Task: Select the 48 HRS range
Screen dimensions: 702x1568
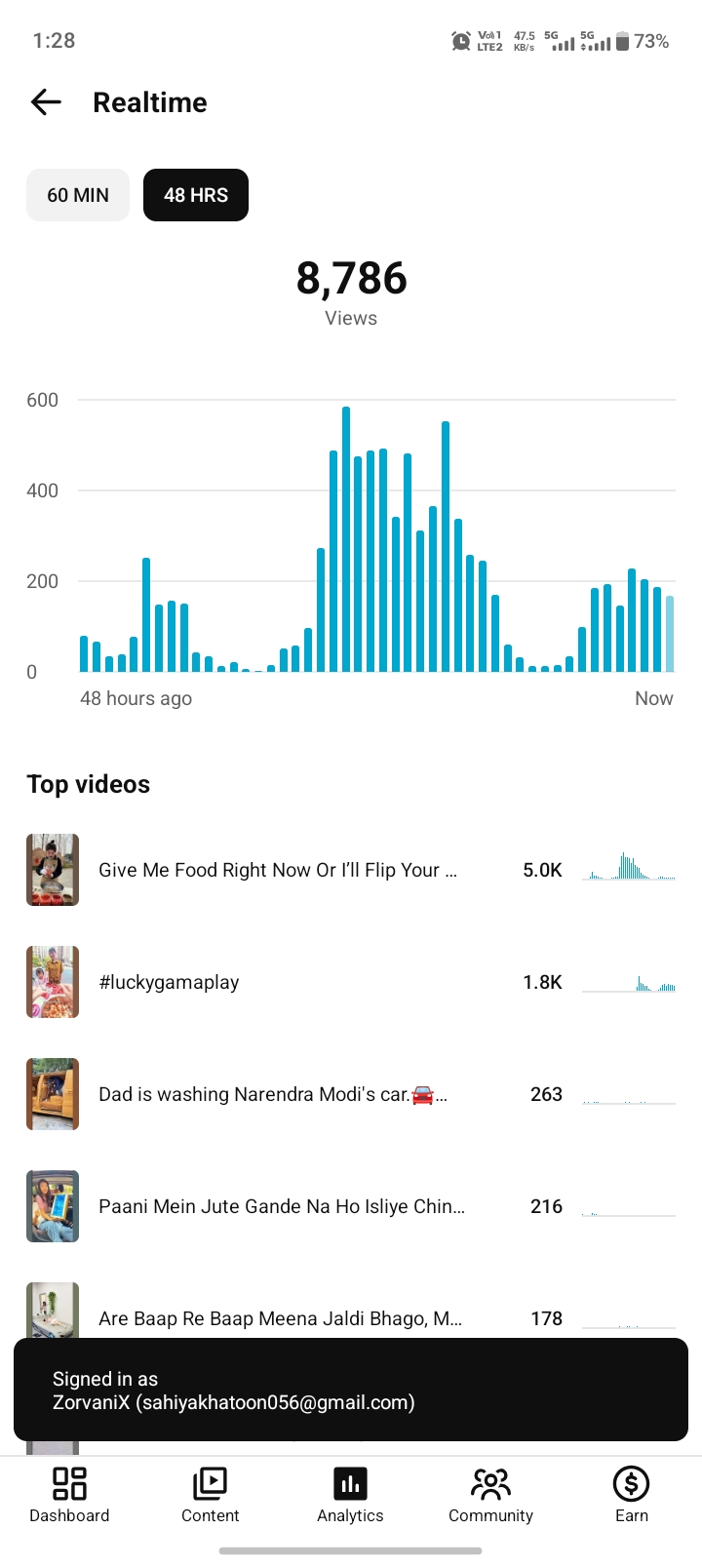Action: coord(196,195)
